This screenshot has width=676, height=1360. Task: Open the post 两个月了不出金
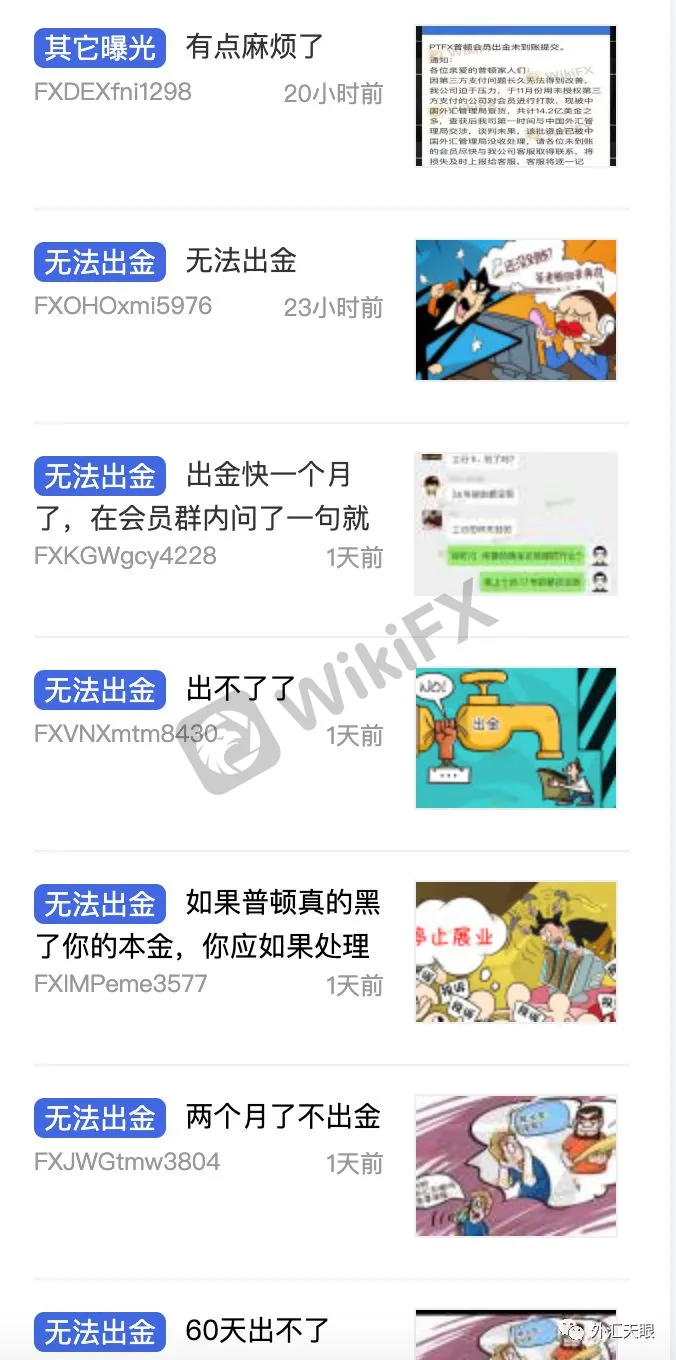coord(283,1117)
